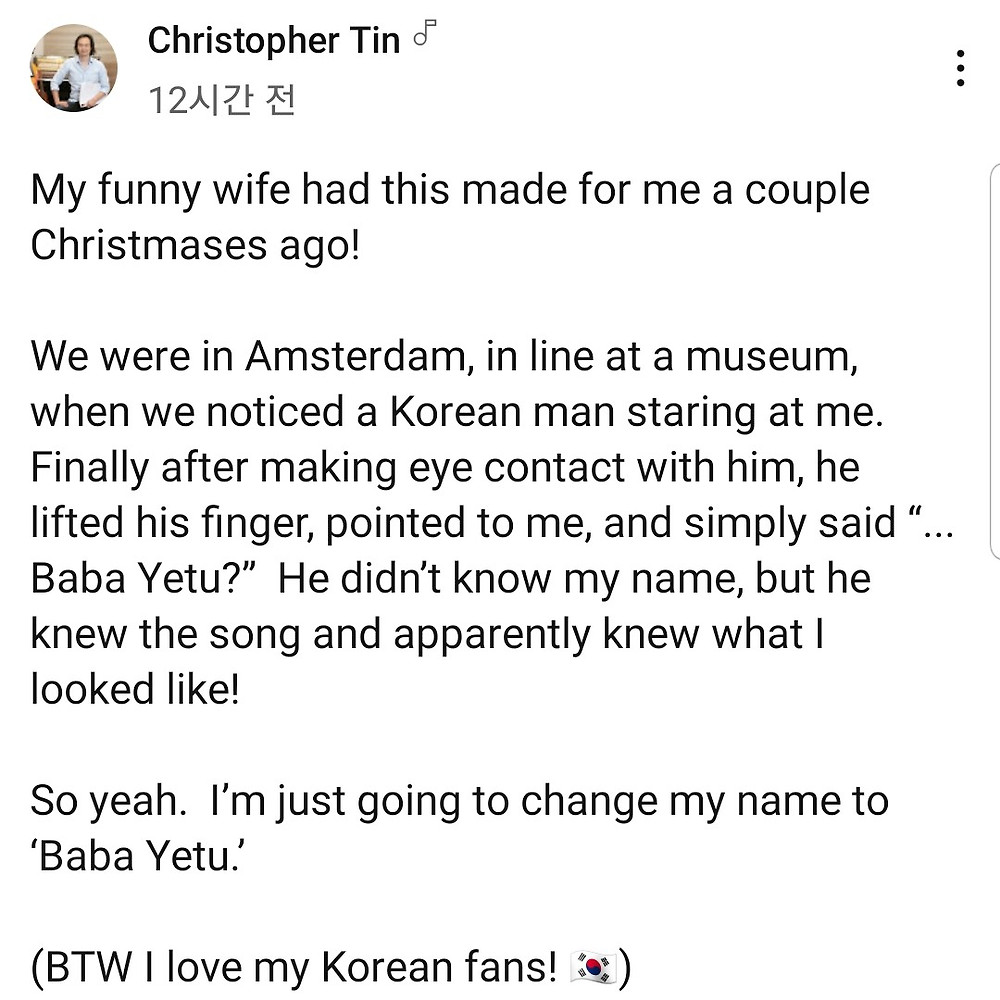Tap the Christopher Tin channel name
Image resolution: width=1000 pixels, height=1000 pixels.
(x=274, y=41)
